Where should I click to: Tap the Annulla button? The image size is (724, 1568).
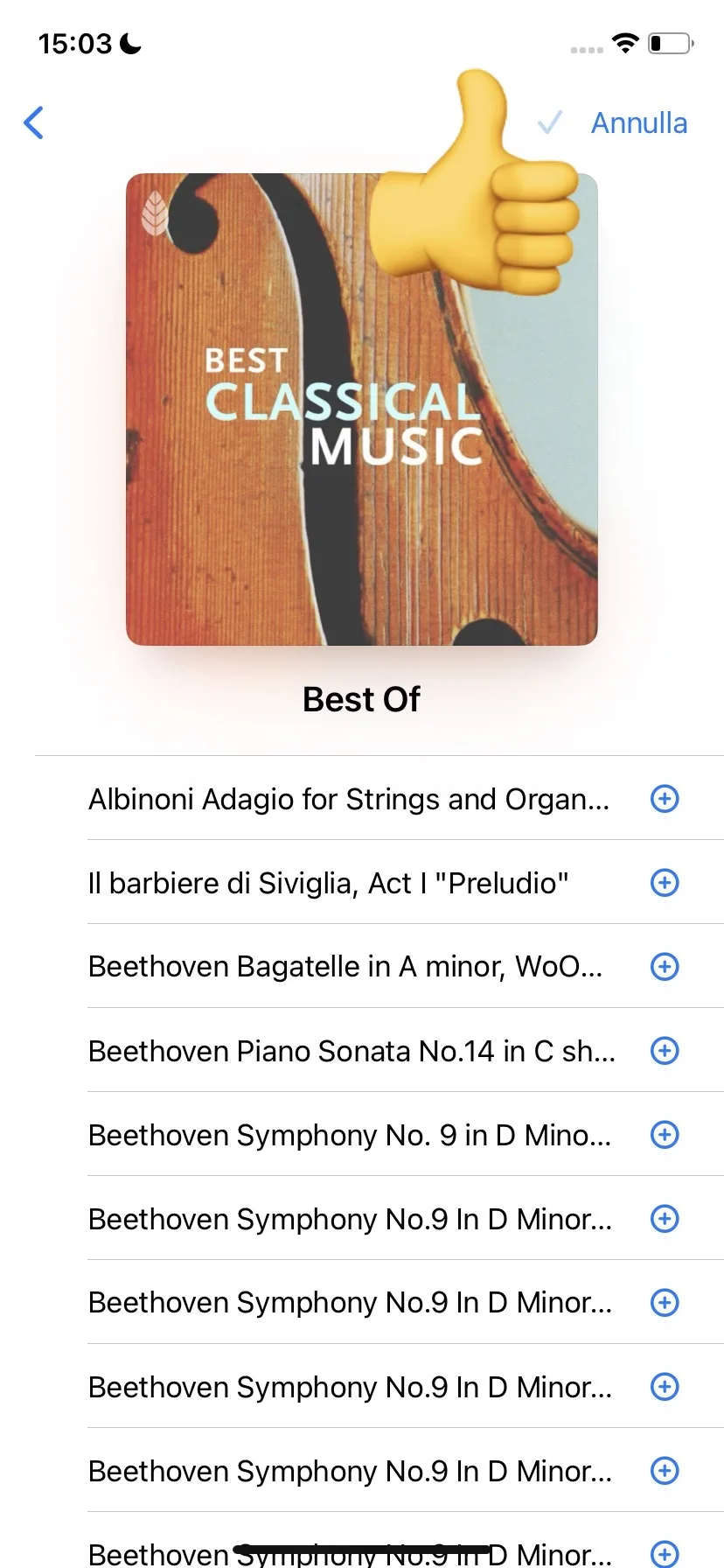[x=639, y=123]
